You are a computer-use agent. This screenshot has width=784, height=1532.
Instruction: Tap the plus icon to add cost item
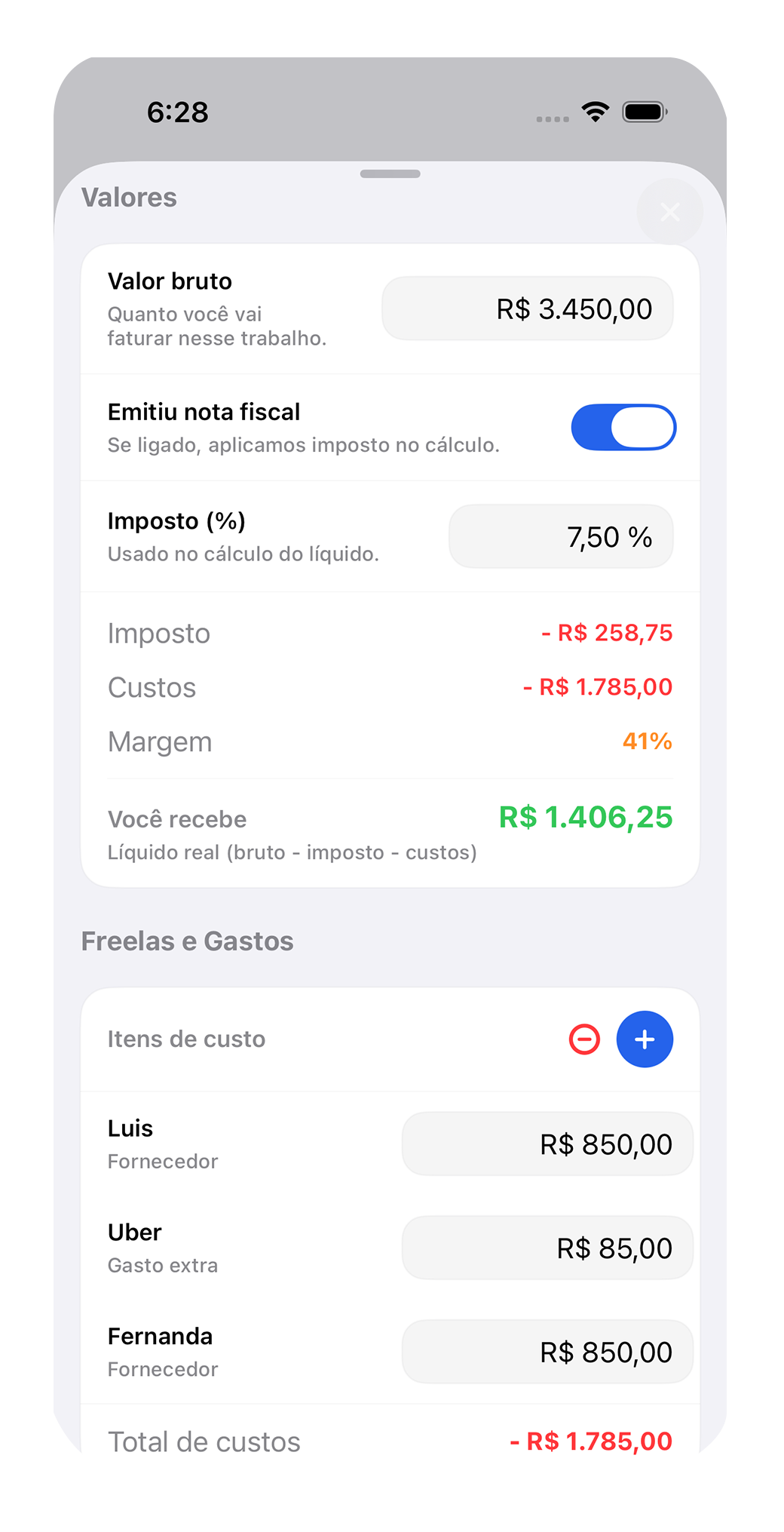(x=645, y=1039)
